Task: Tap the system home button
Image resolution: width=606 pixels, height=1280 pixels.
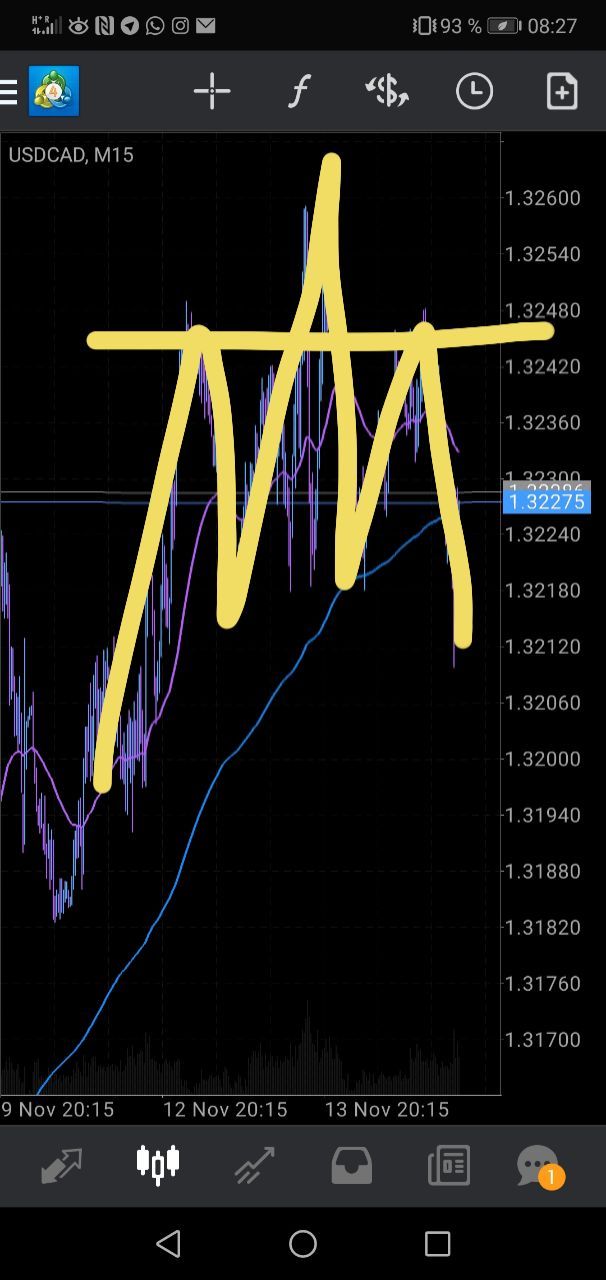Action: pyautogui.click(x=303, y=1243)
